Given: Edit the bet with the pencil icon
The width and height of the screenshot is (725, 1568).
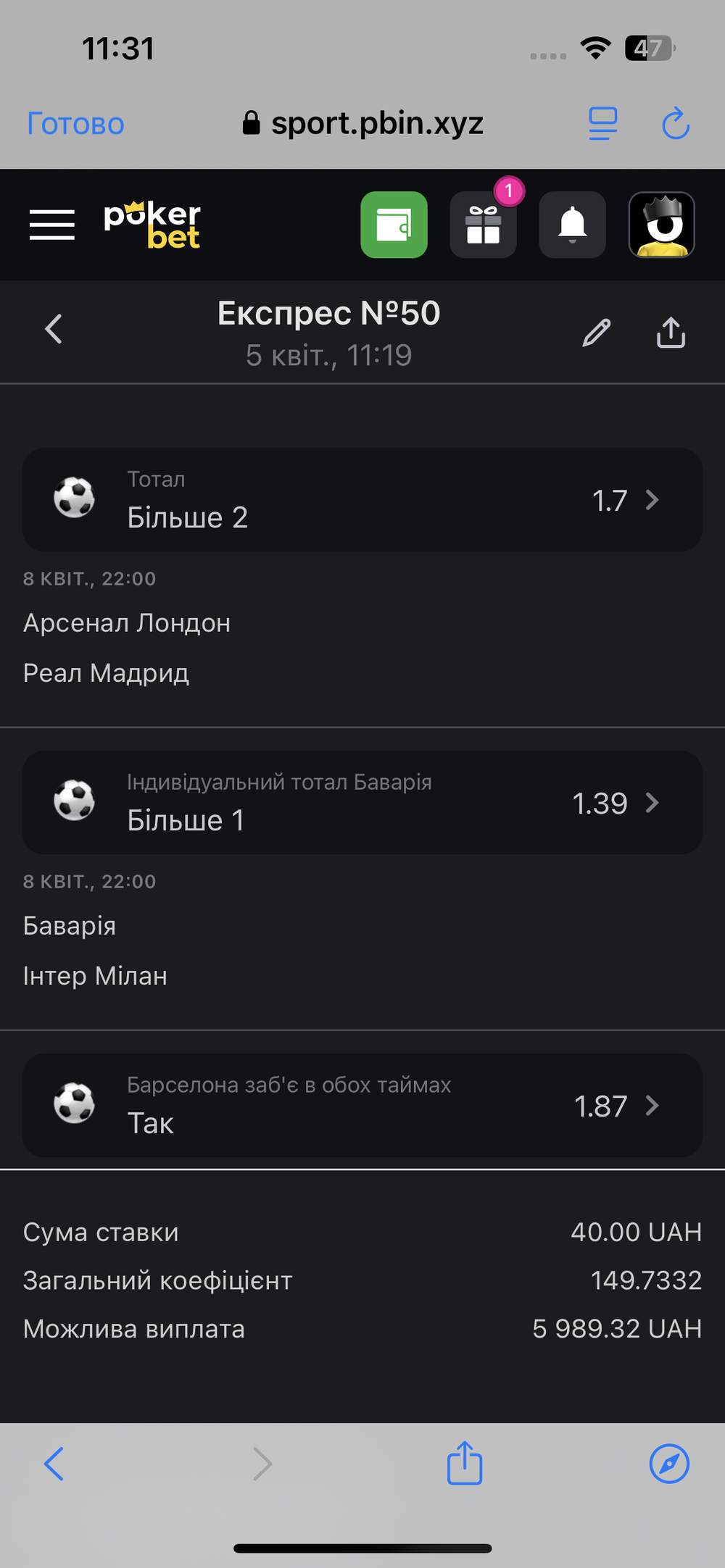Looking at the screenshot, I should [x=597, y=333].
